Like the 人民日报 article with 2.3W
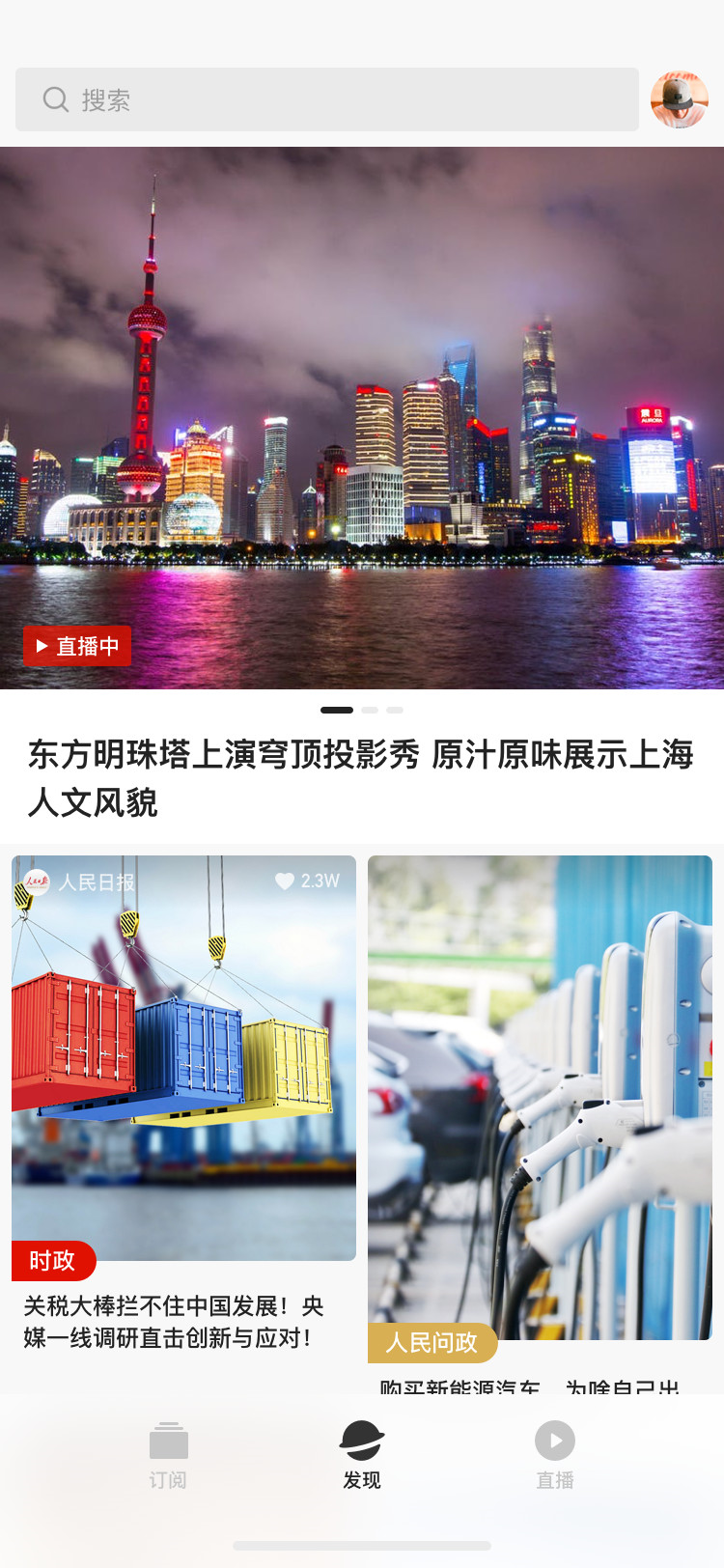 (x=285, y=881)
